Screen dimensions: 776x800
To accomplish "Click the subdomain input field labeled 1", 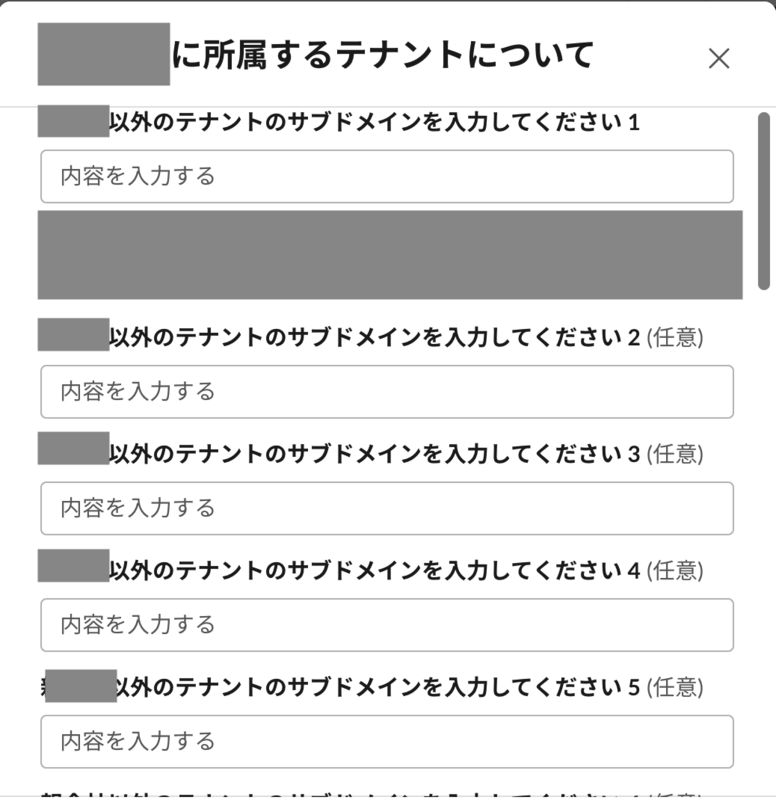I will coord(385,175).
